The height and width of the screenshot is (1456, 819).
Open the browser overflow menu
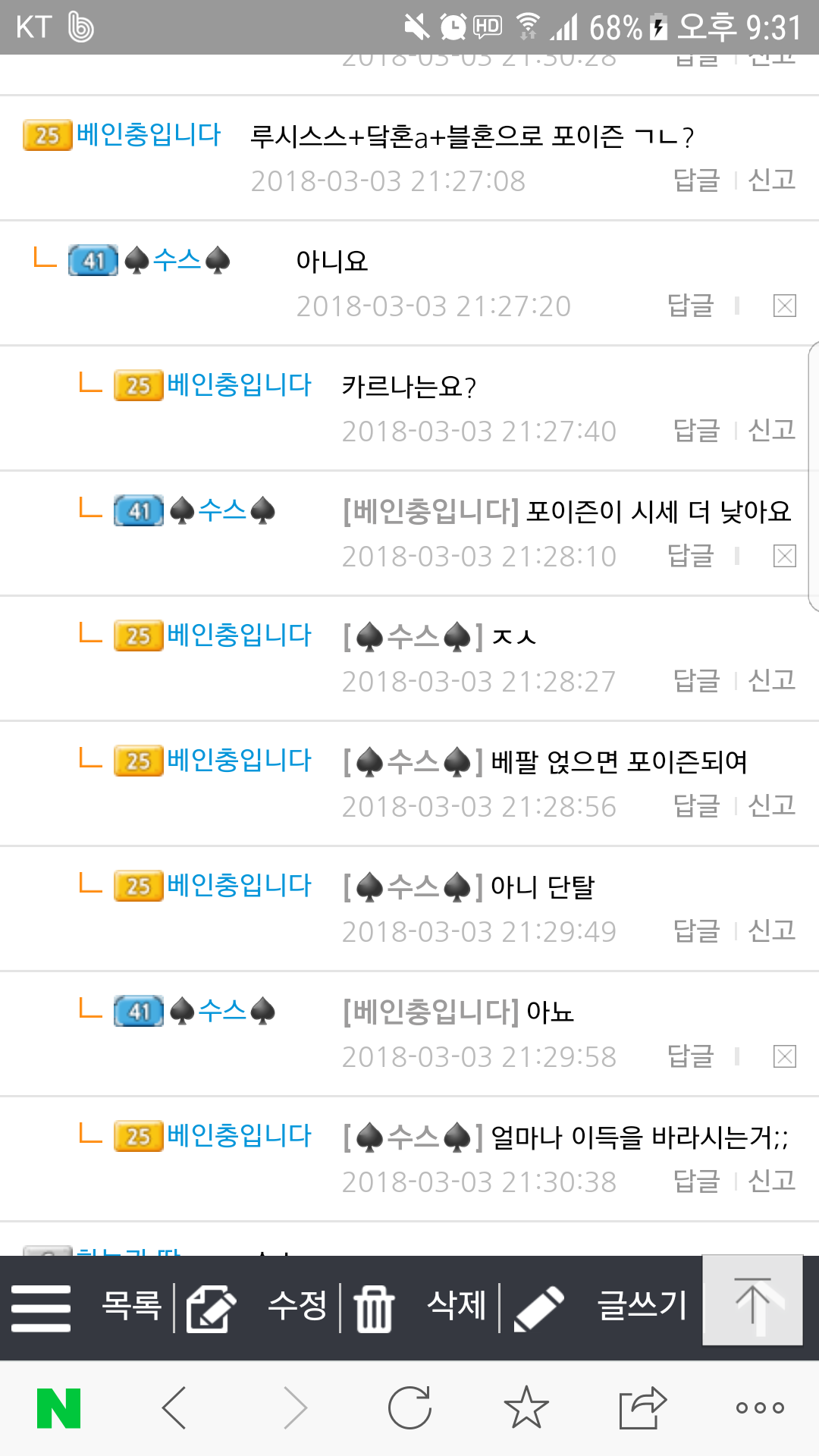760,1408
